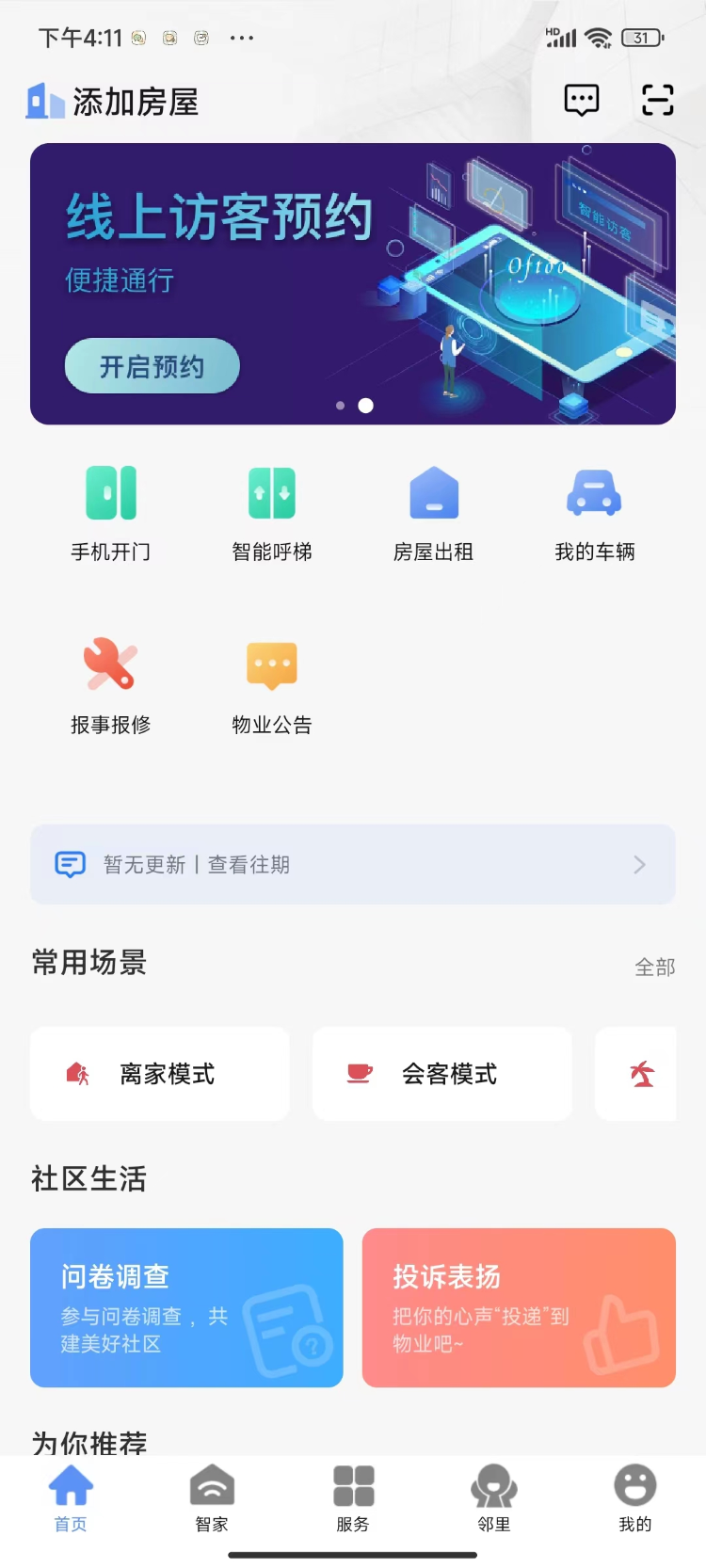Tap 添加房屋 to add a house
The width and height of the screenshot is (706, 1568).
pyautogui.click(x=134, y=102)
